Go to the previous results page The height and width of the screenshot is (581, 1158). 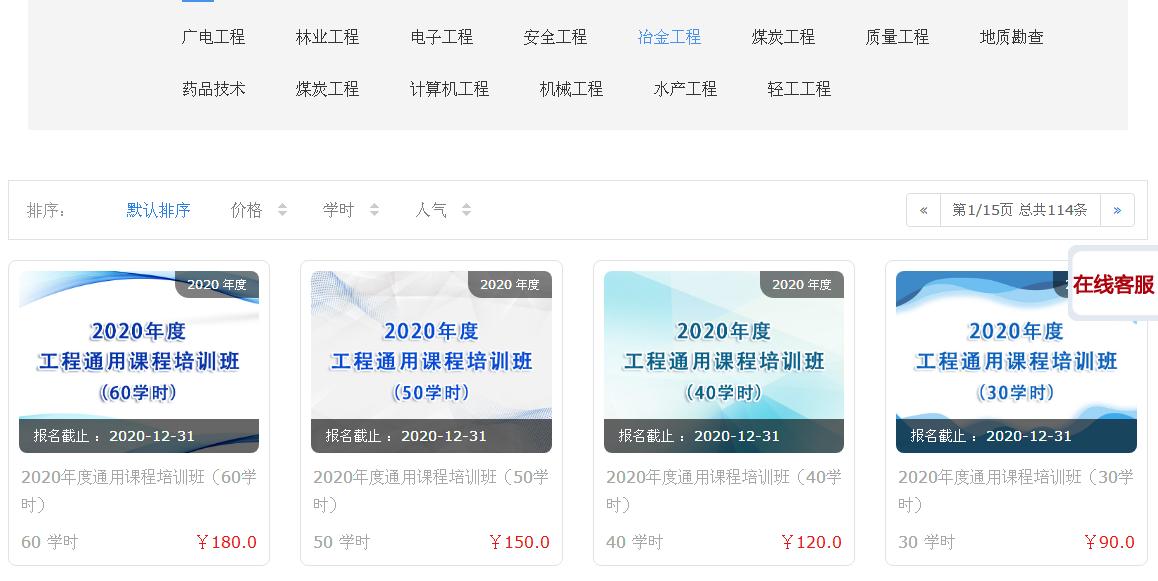923,210
